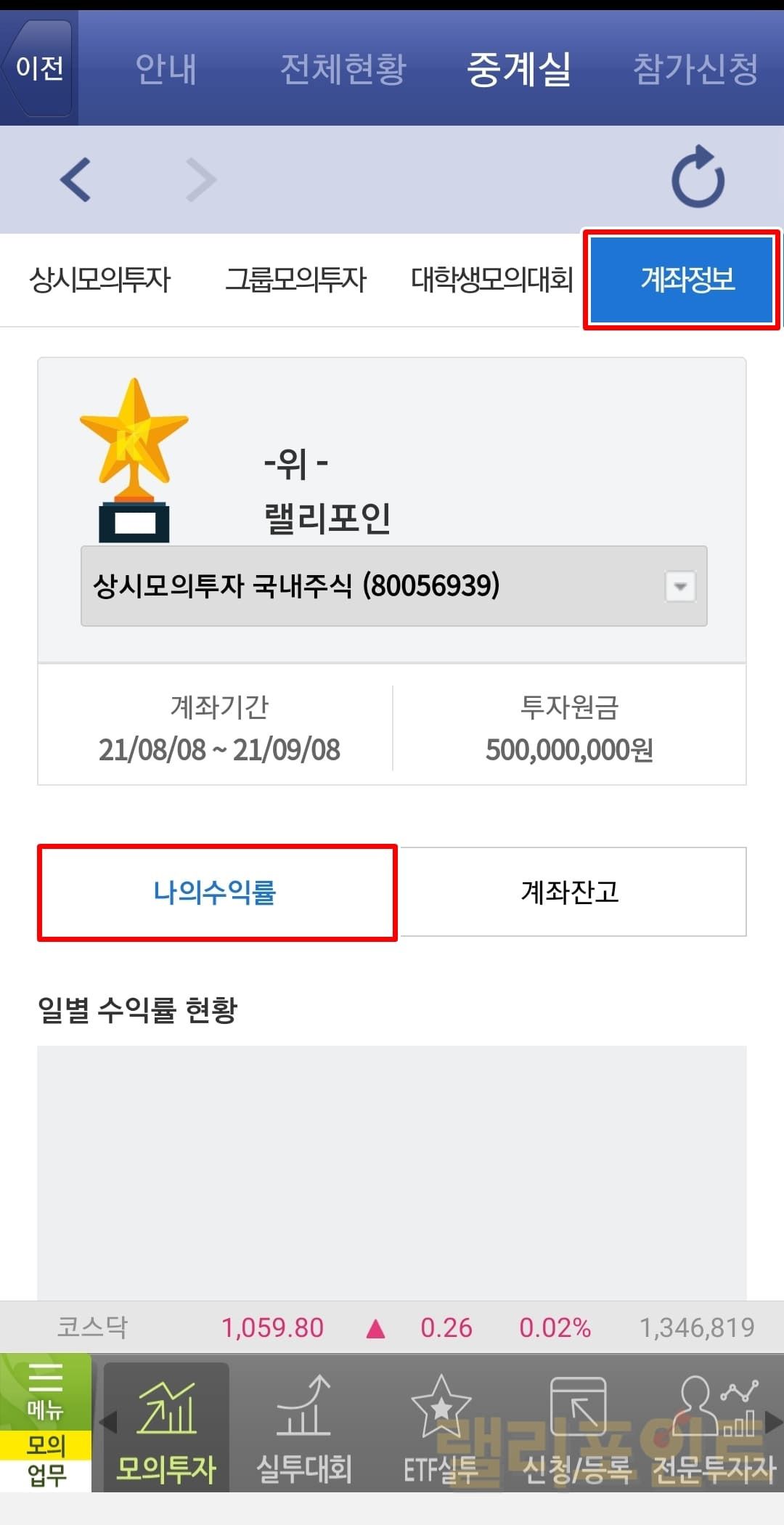Open the 전체현황 tab
Viewport: 784px width, 1525px height.
pos(343,70)
